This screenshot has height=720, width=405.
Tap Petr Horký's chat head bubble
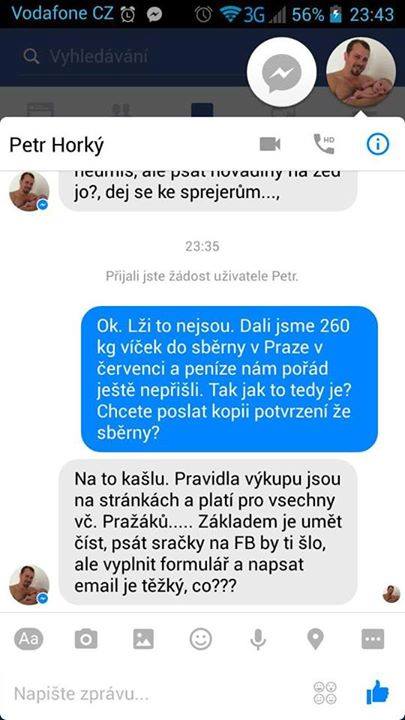coord(360,72)
